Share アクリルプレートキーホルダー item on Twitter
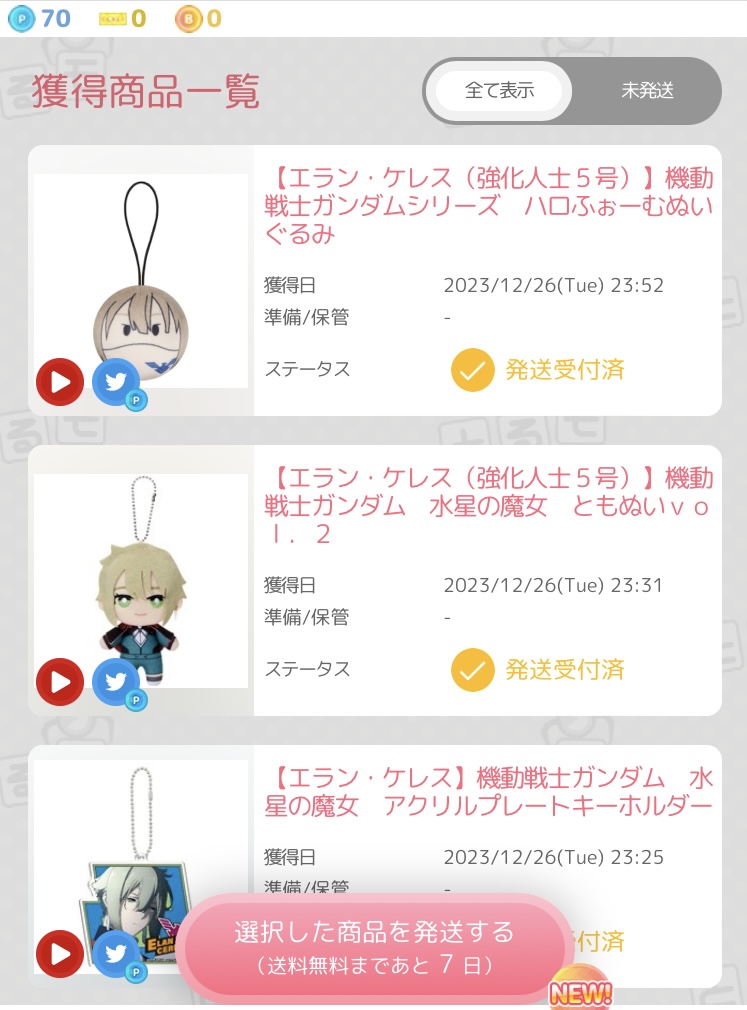 (116, 953)
